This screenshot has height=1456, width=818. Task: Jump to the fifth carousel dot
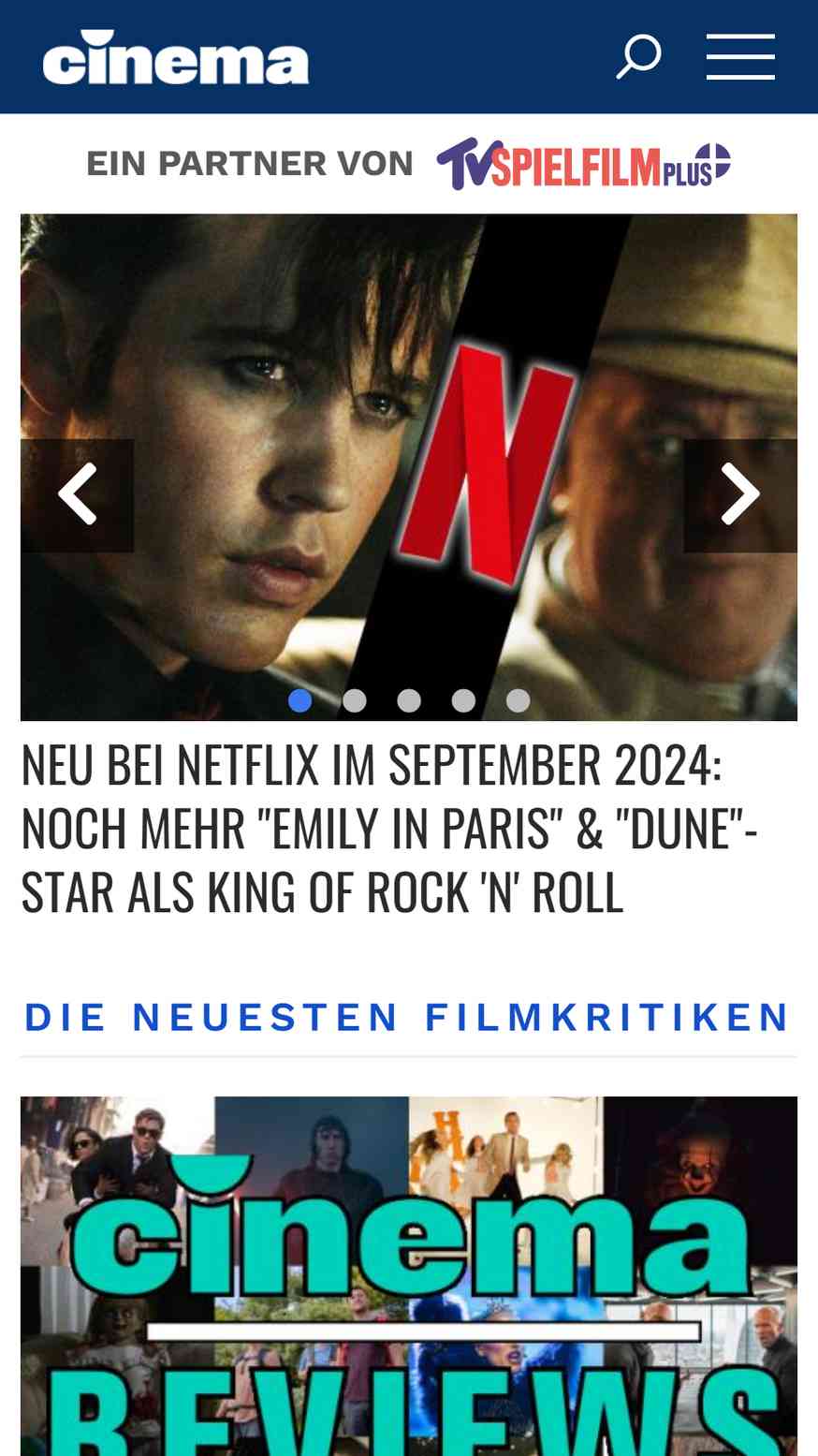pos(518,700)
